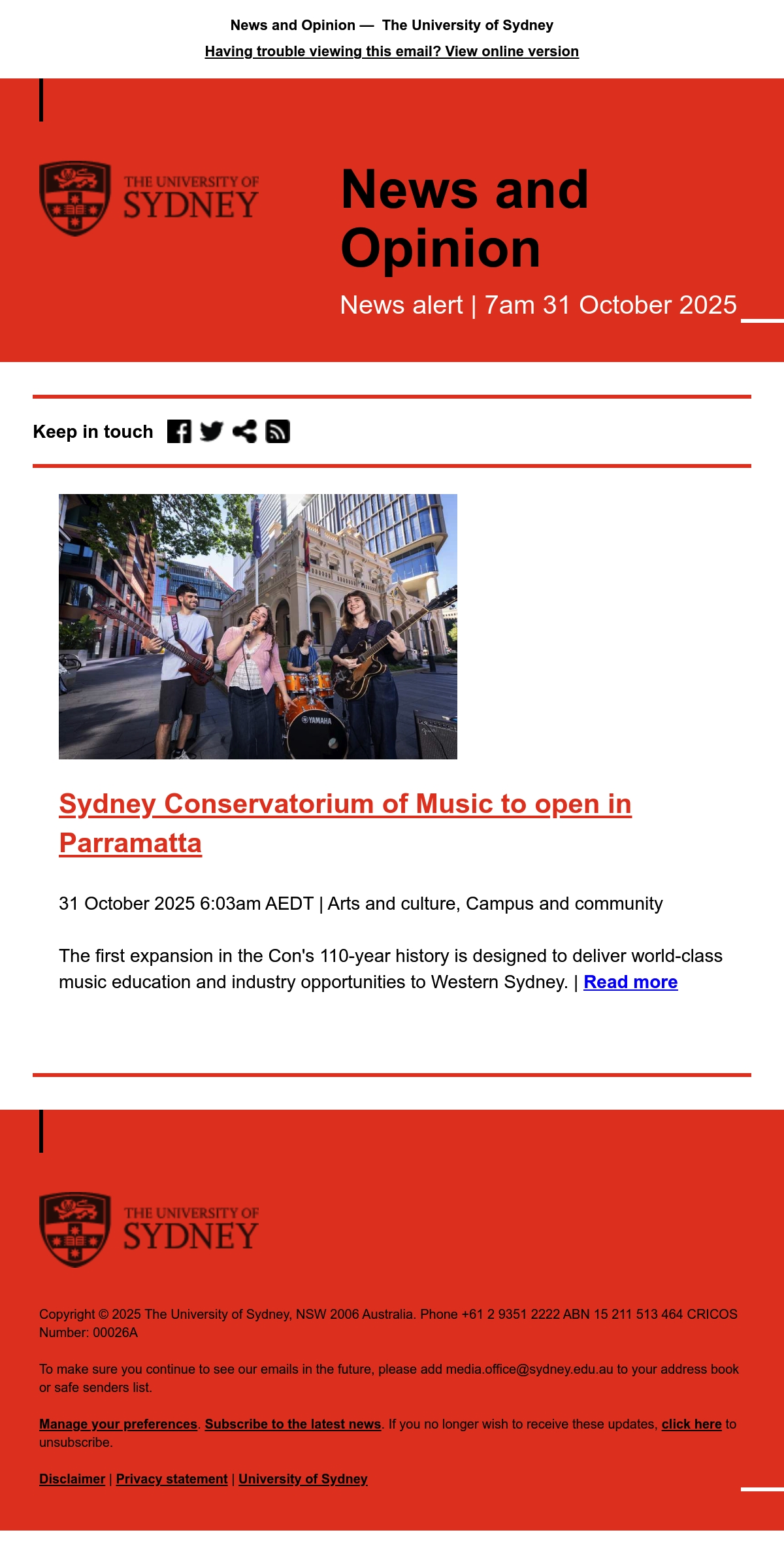Follow the Read more link

[630, 982]
